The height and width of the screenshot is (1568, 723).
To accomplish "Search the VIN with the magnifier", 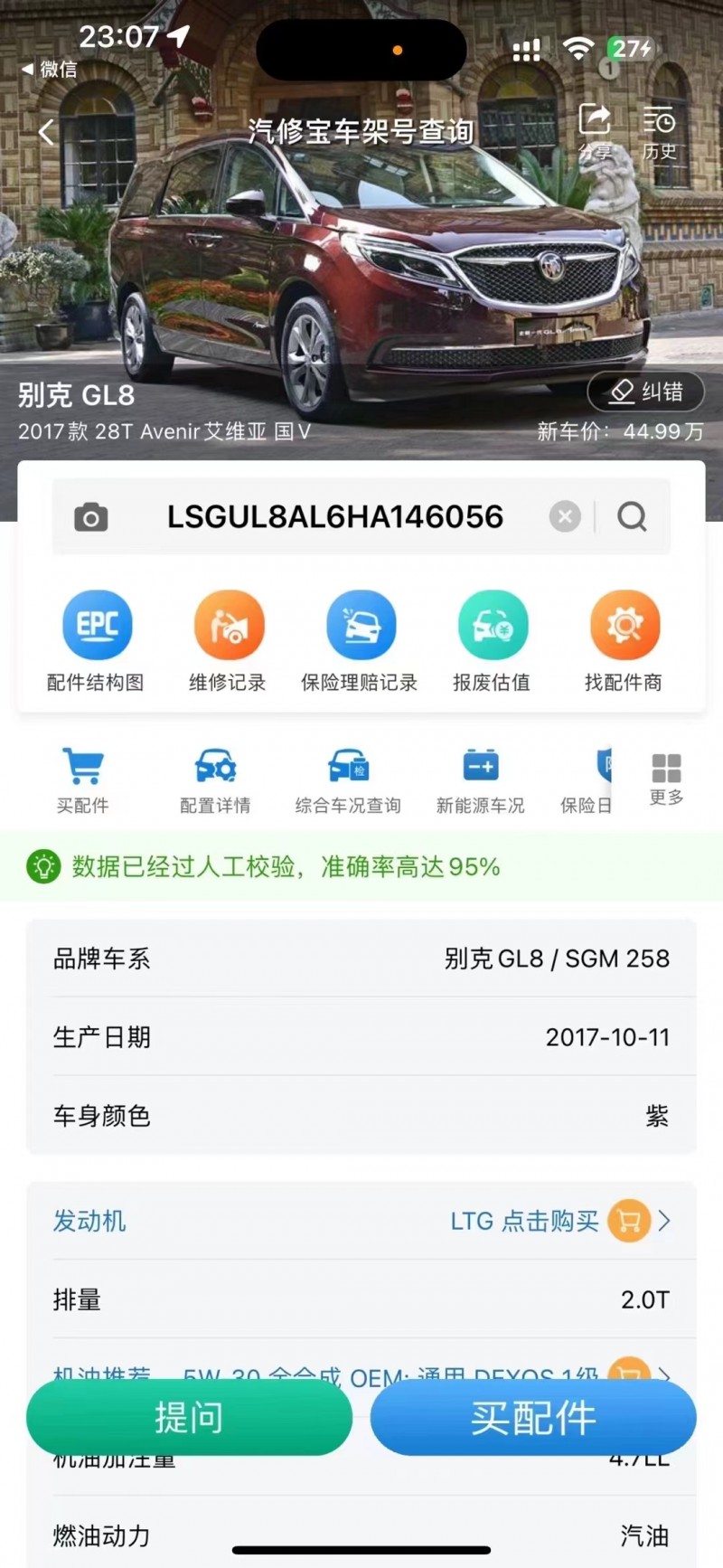I will click(x=632, y=516).
